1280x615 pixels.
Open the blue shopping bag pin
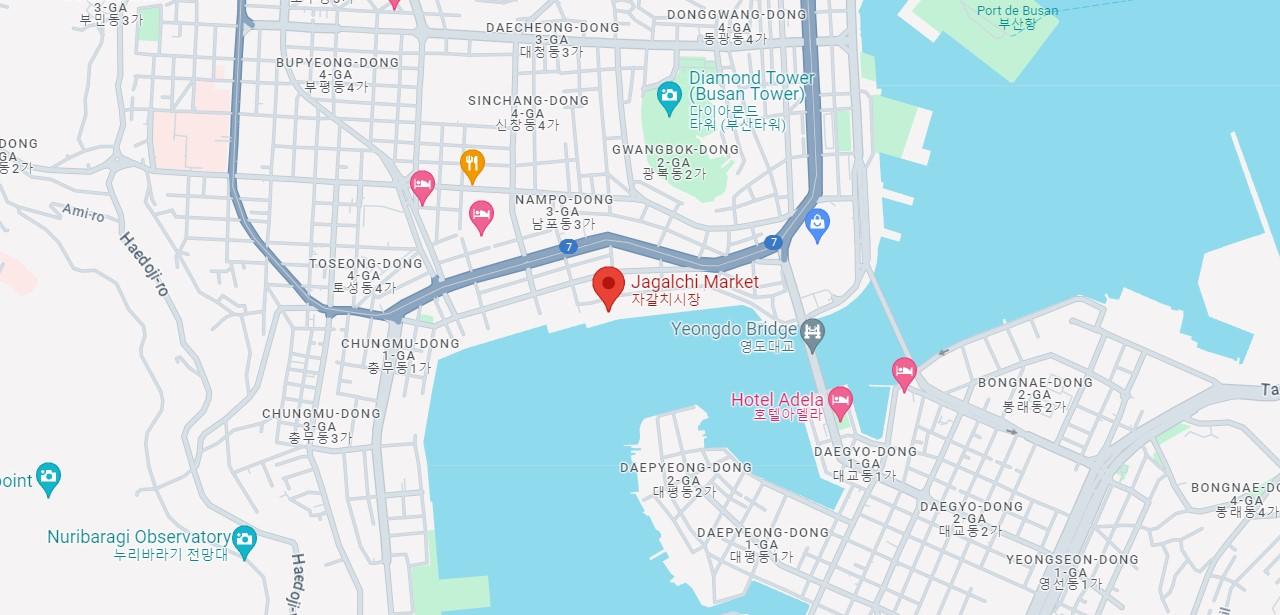tap(817, 223)
